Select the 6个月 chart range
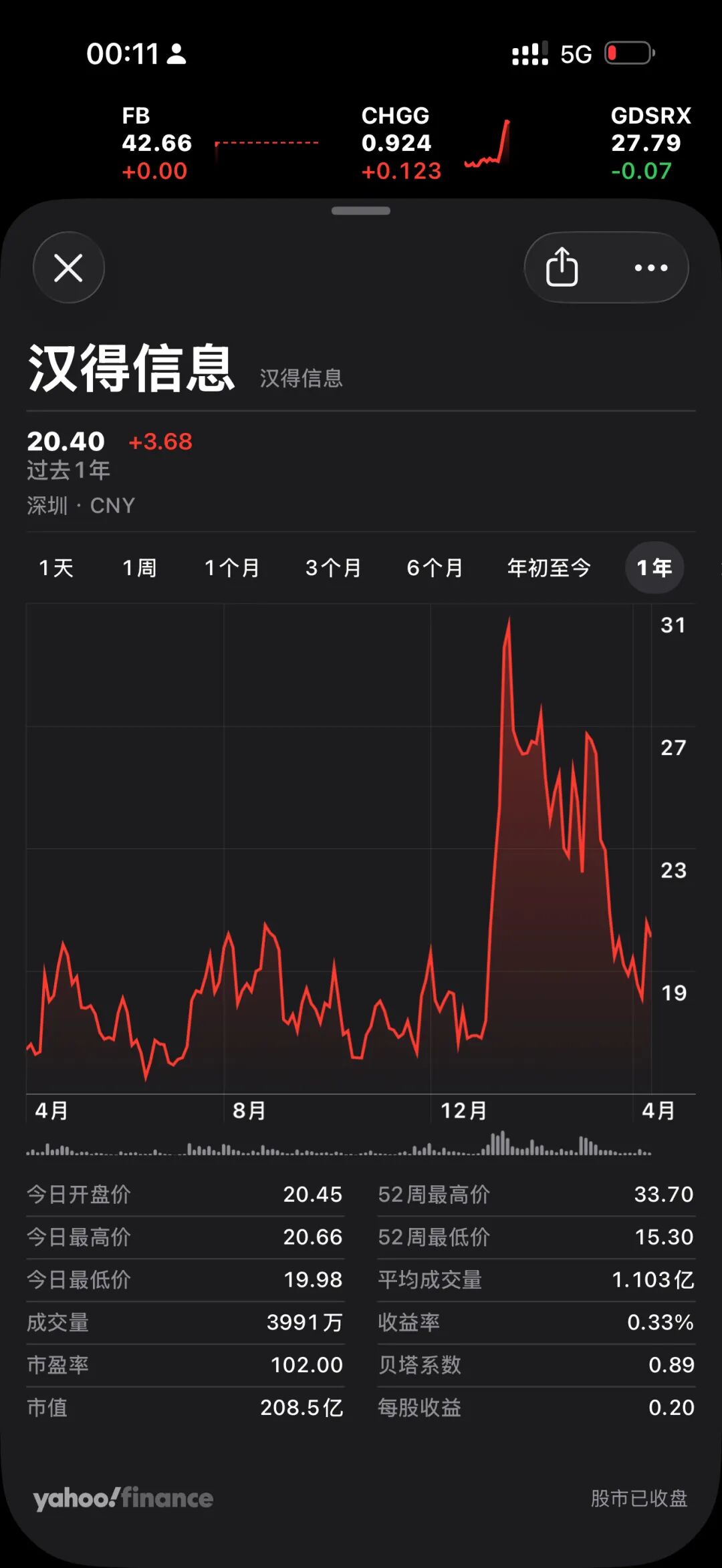The height and width of the screenshot is (1568, 722). coord(435,568)
